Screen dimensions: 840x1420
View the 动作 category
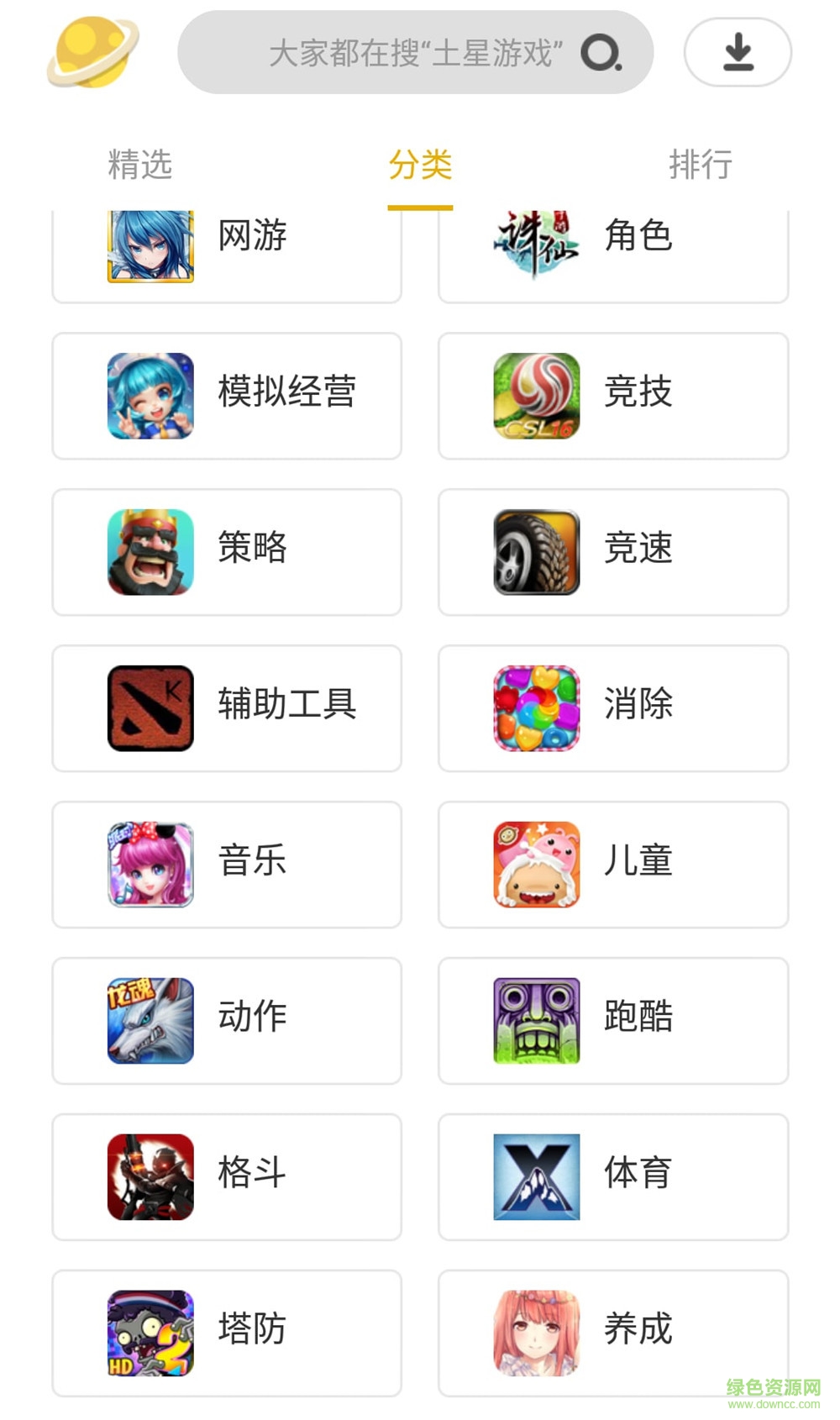tap(227, 1021)
